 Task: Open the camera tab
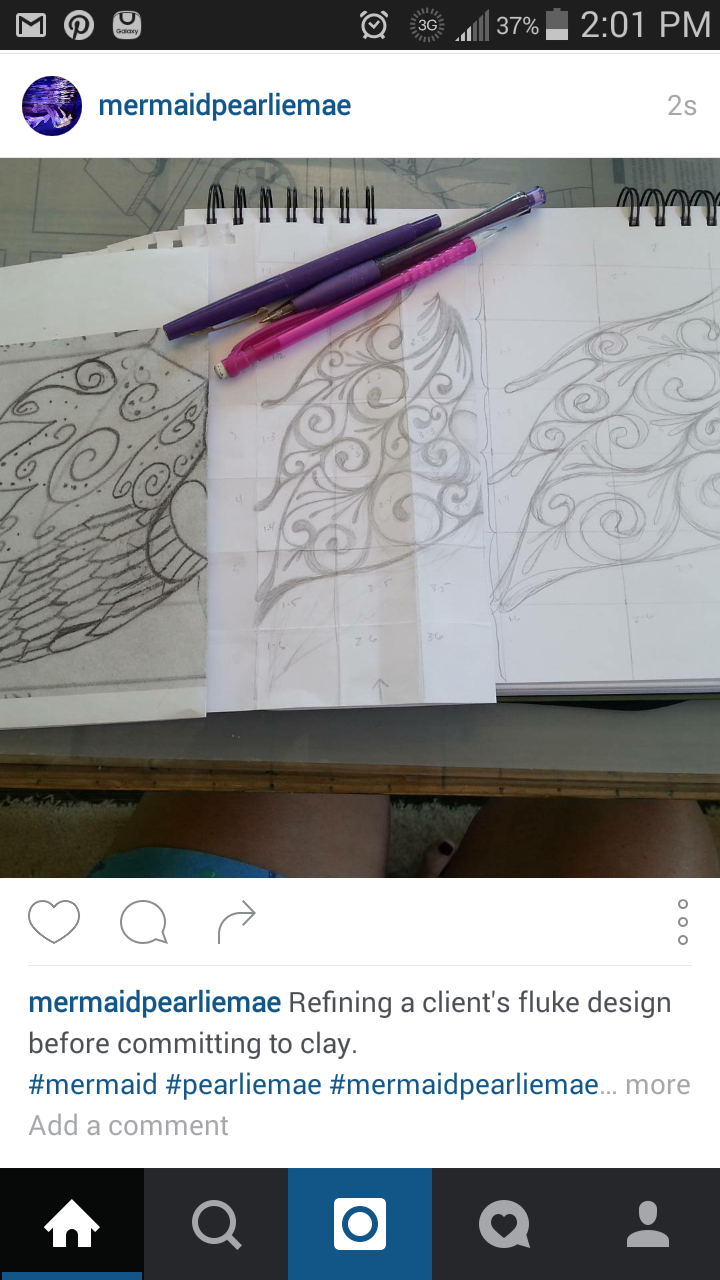(x=360, y=1224)
